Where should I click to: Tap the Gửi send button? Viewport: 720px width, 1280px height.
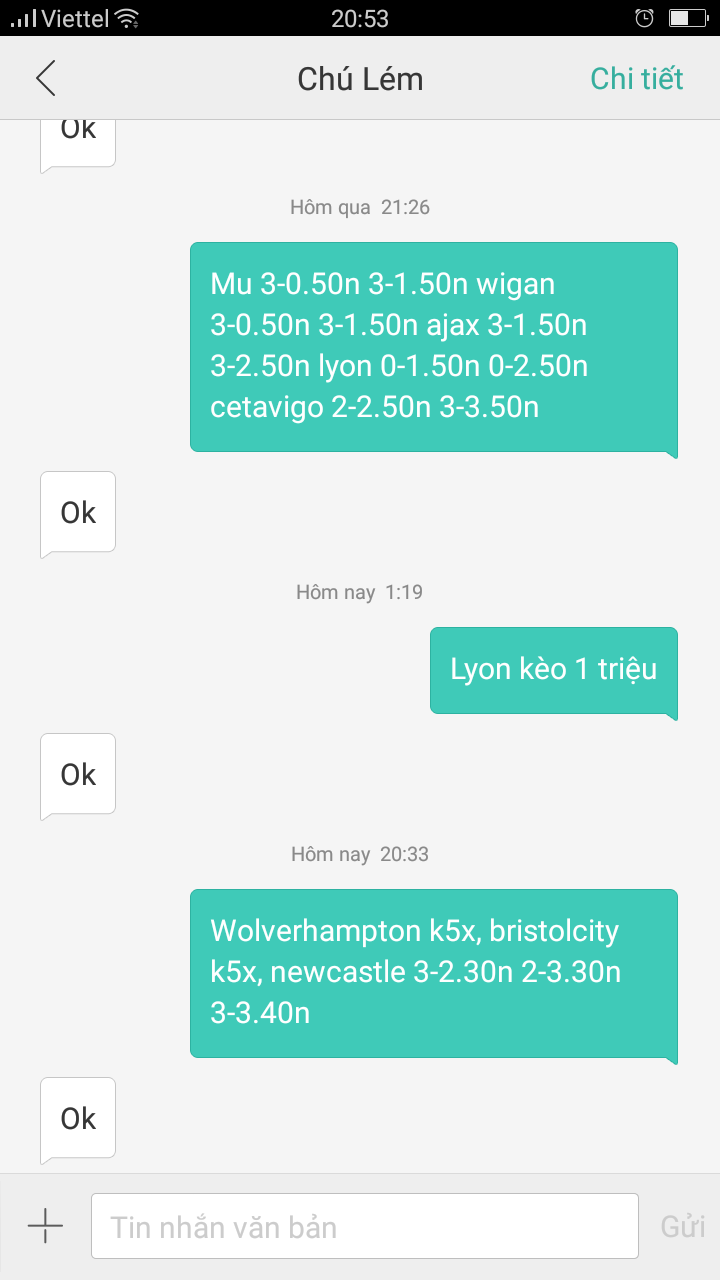pos(682,1226)
